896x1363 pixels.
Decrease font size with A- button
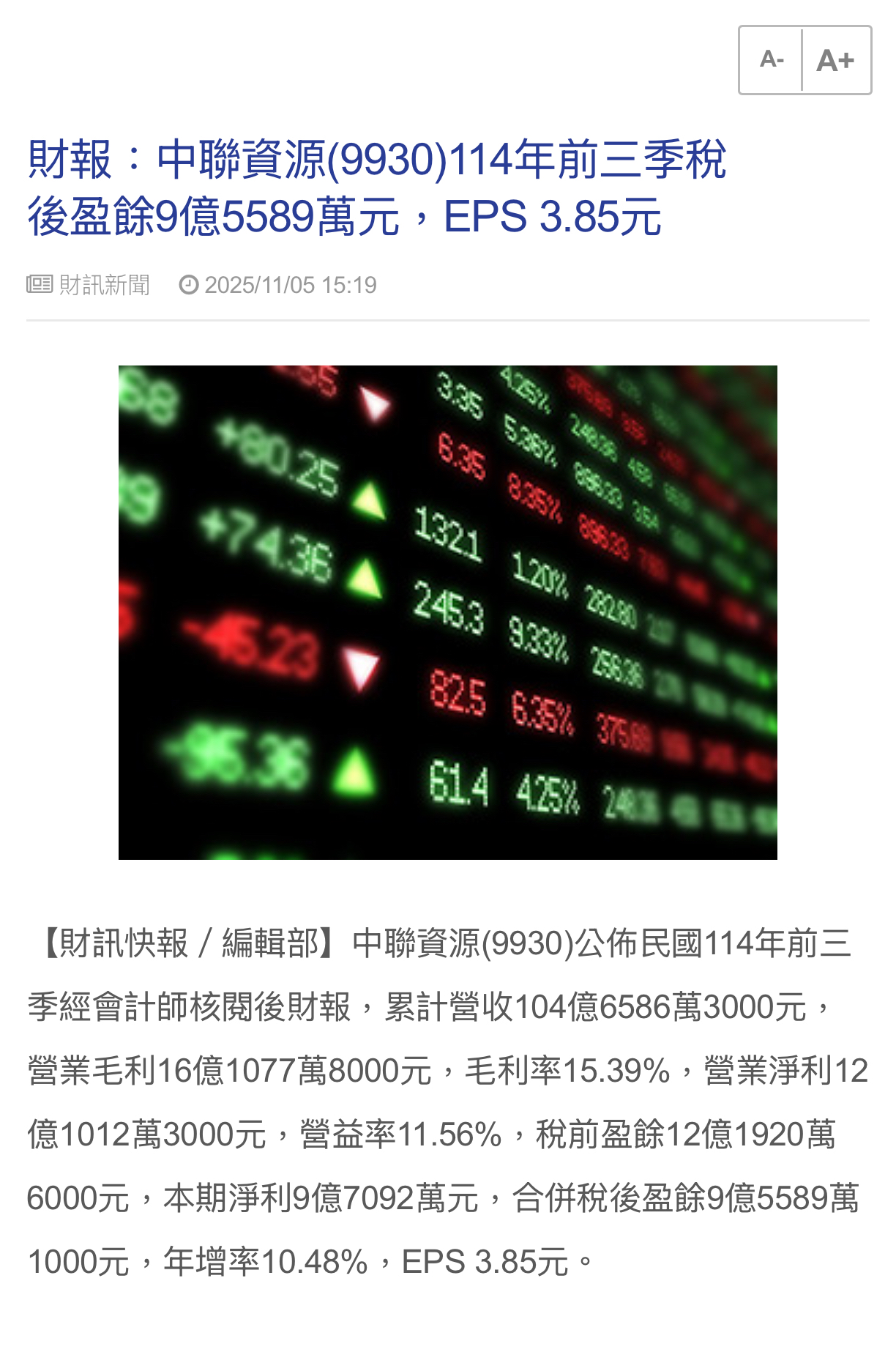coord(772,60)
